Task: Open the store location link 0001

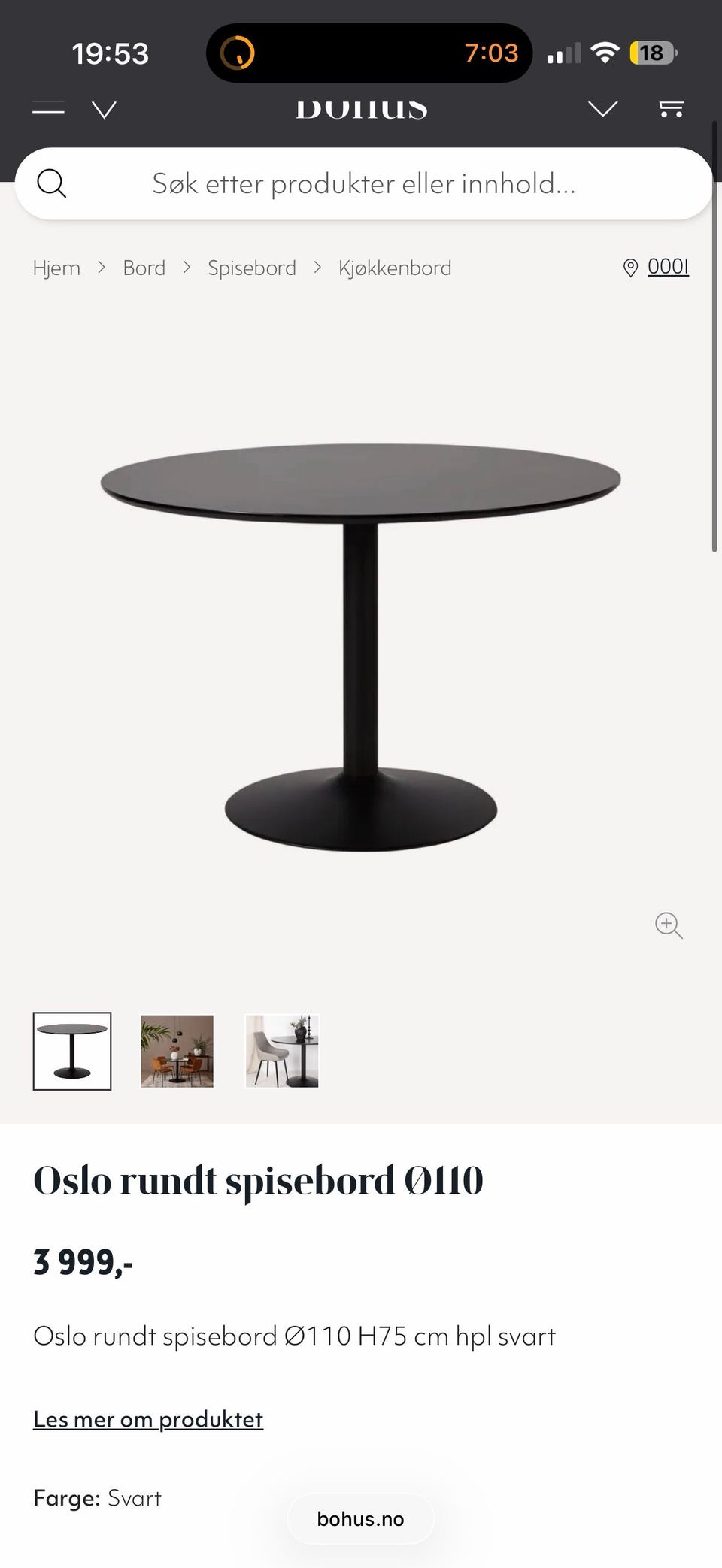Action: 667,267
